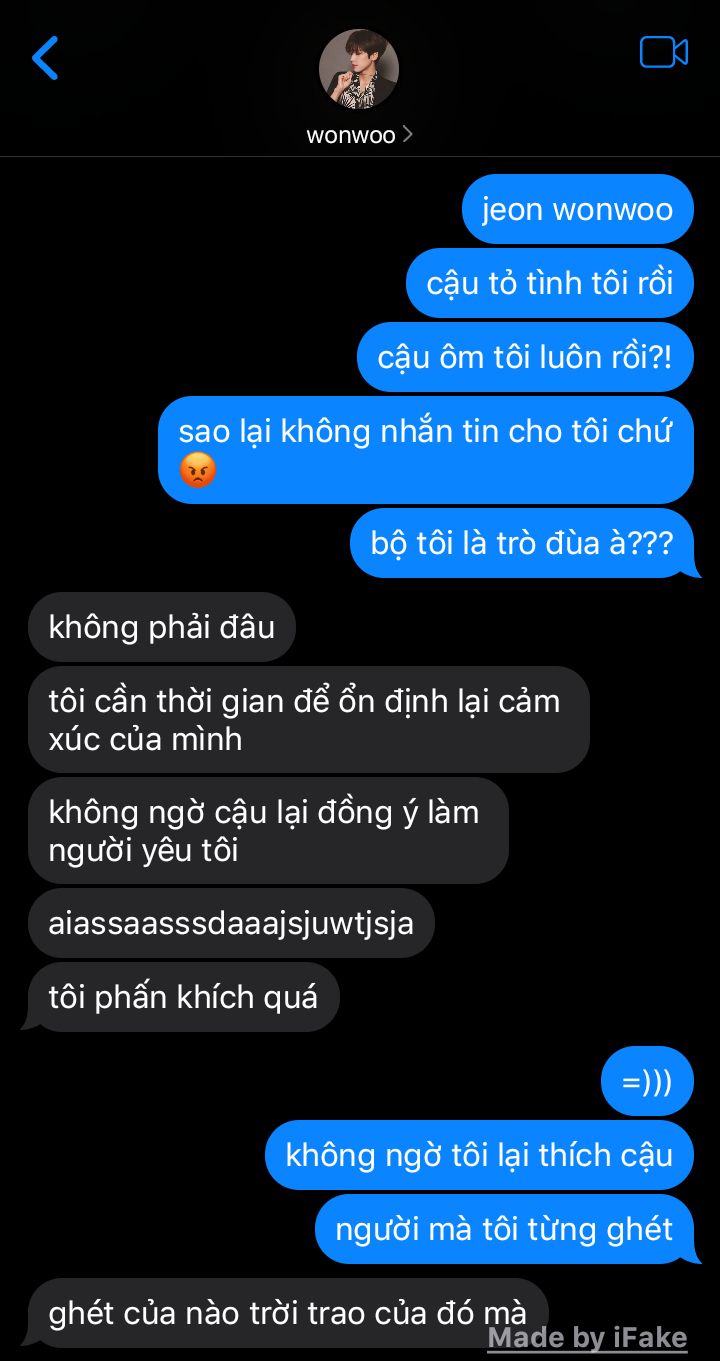Go back to the messages list
The width and height of the screenshot is (720, 1361).
click(45, 58)
